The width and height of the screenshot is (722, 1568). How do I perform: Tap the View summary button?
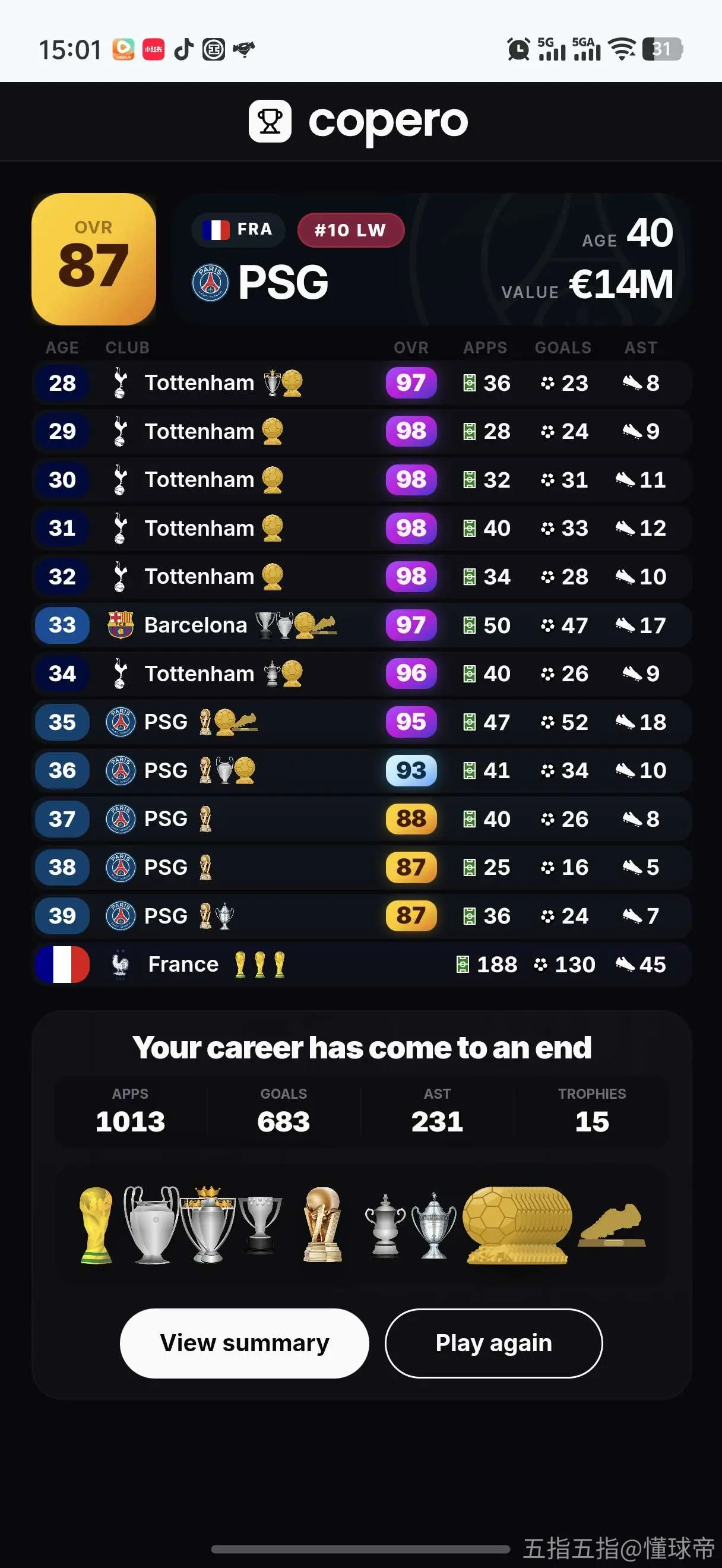pos(244,1343)
